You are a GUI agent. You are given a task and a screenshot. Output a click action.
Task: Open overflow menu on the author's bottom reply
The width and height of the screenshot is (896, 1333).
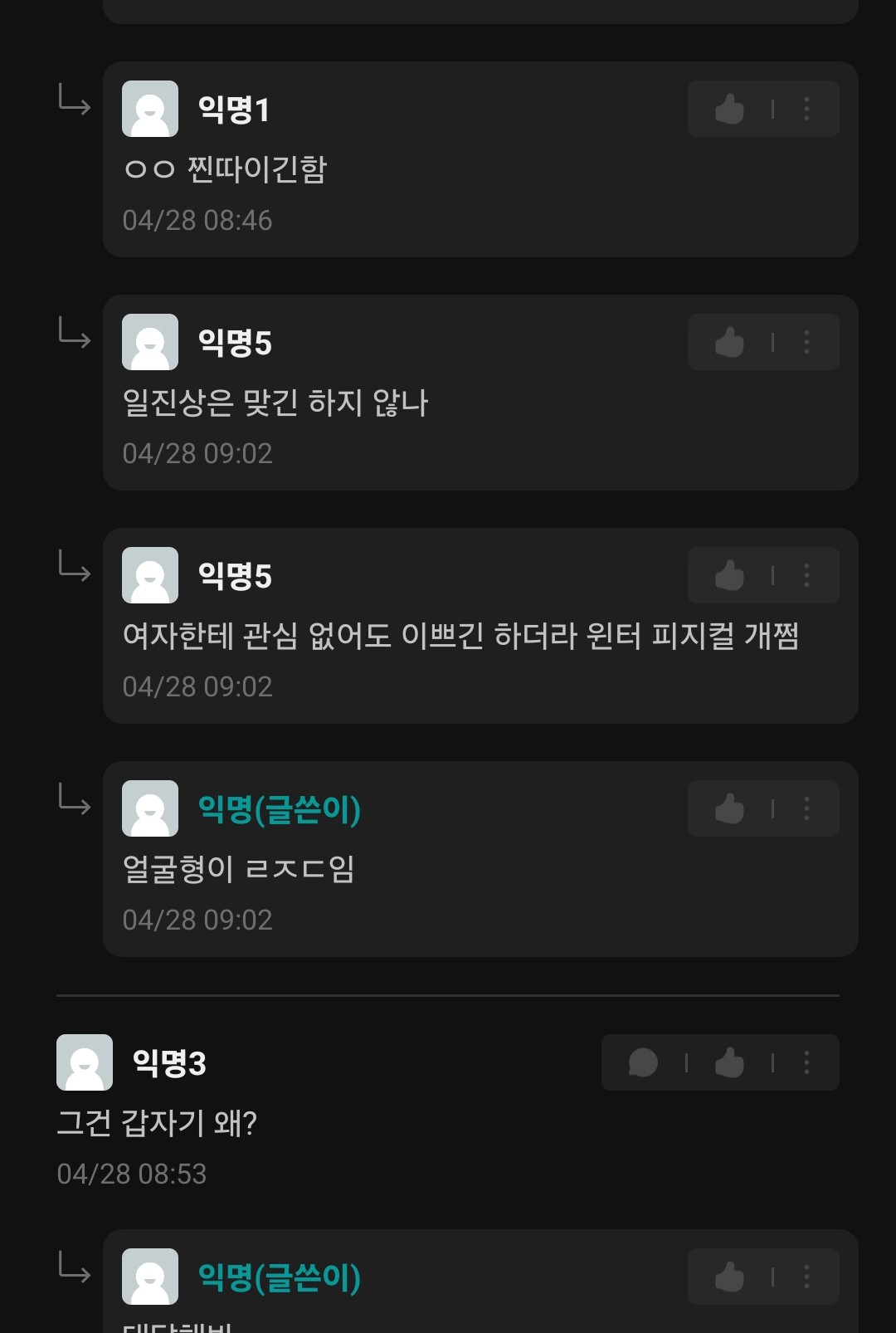806,1277
